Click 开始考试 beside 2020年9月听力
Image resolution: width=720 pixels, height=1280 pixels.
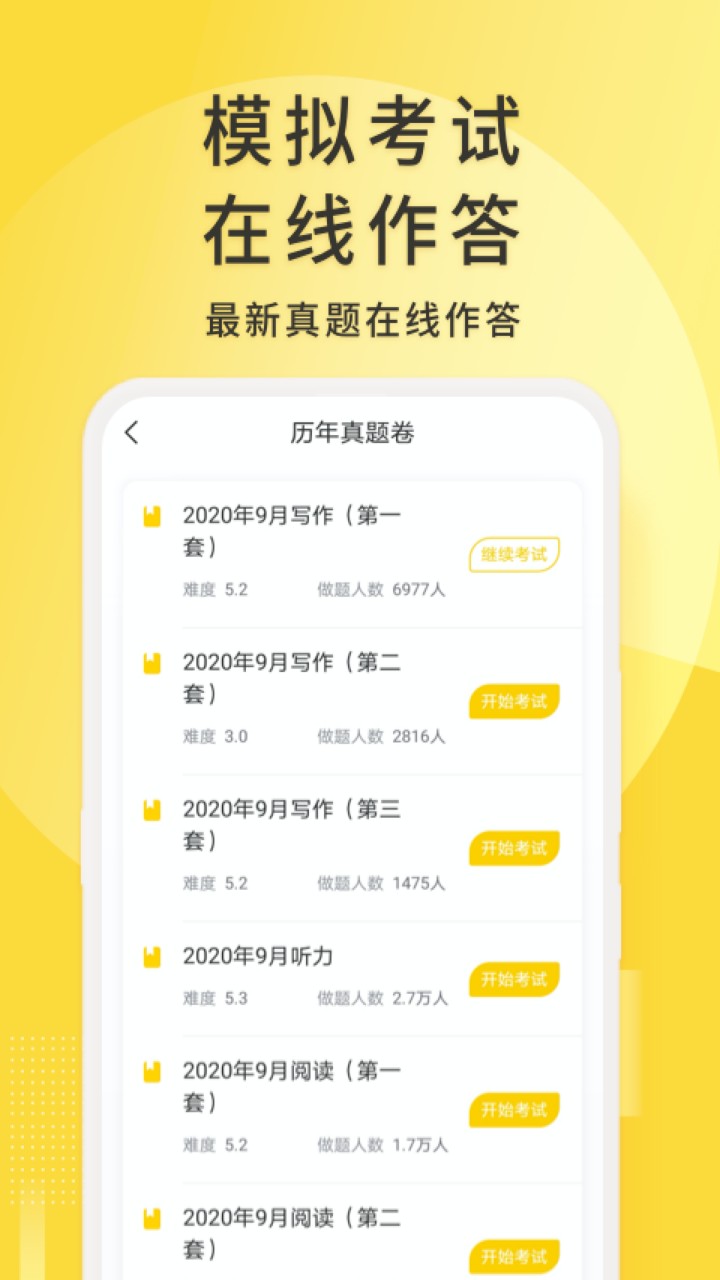click(514, 980)
